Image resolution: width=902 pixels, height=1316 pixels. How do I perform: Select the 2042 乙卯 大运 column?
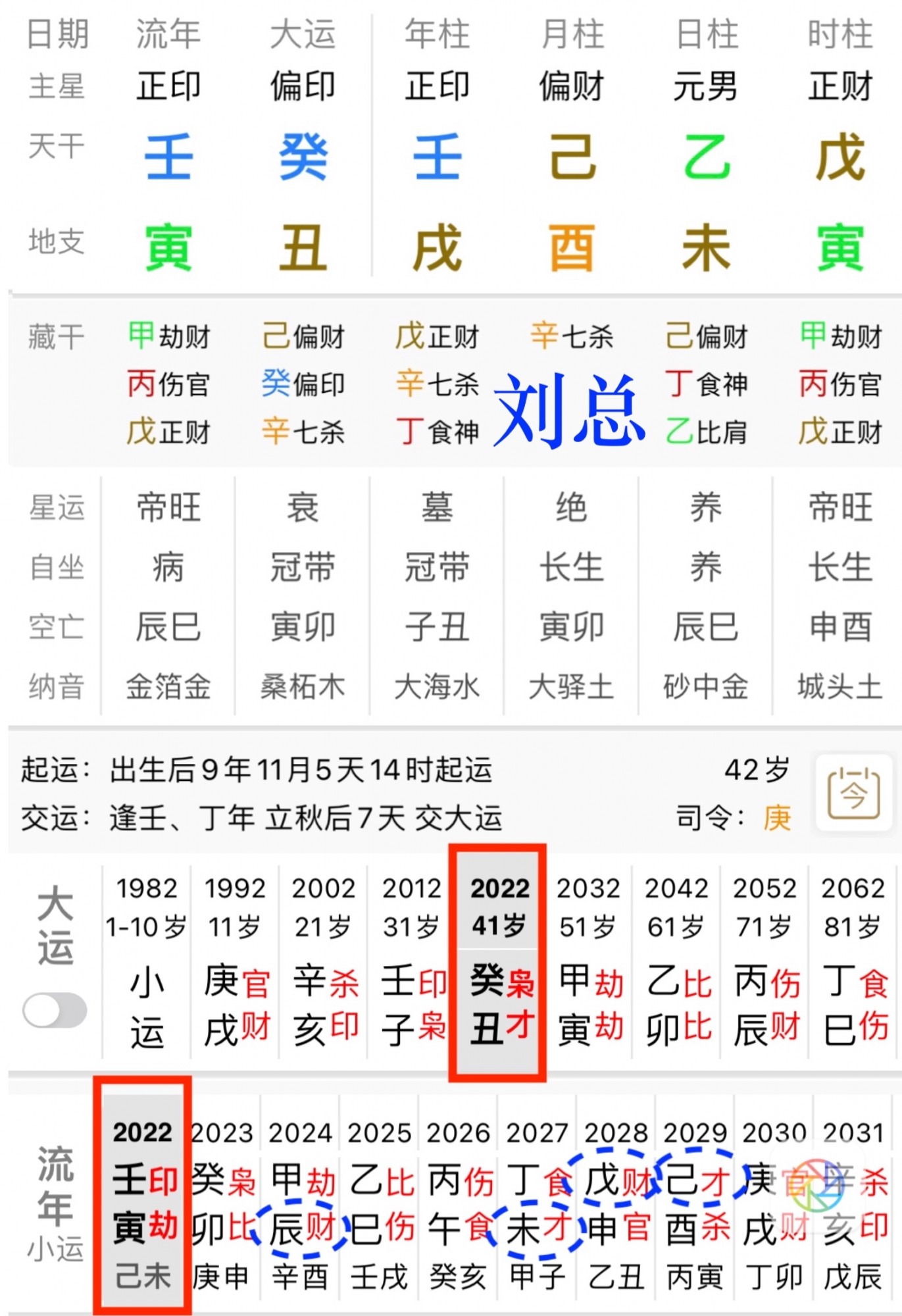[x=677, y=961]
